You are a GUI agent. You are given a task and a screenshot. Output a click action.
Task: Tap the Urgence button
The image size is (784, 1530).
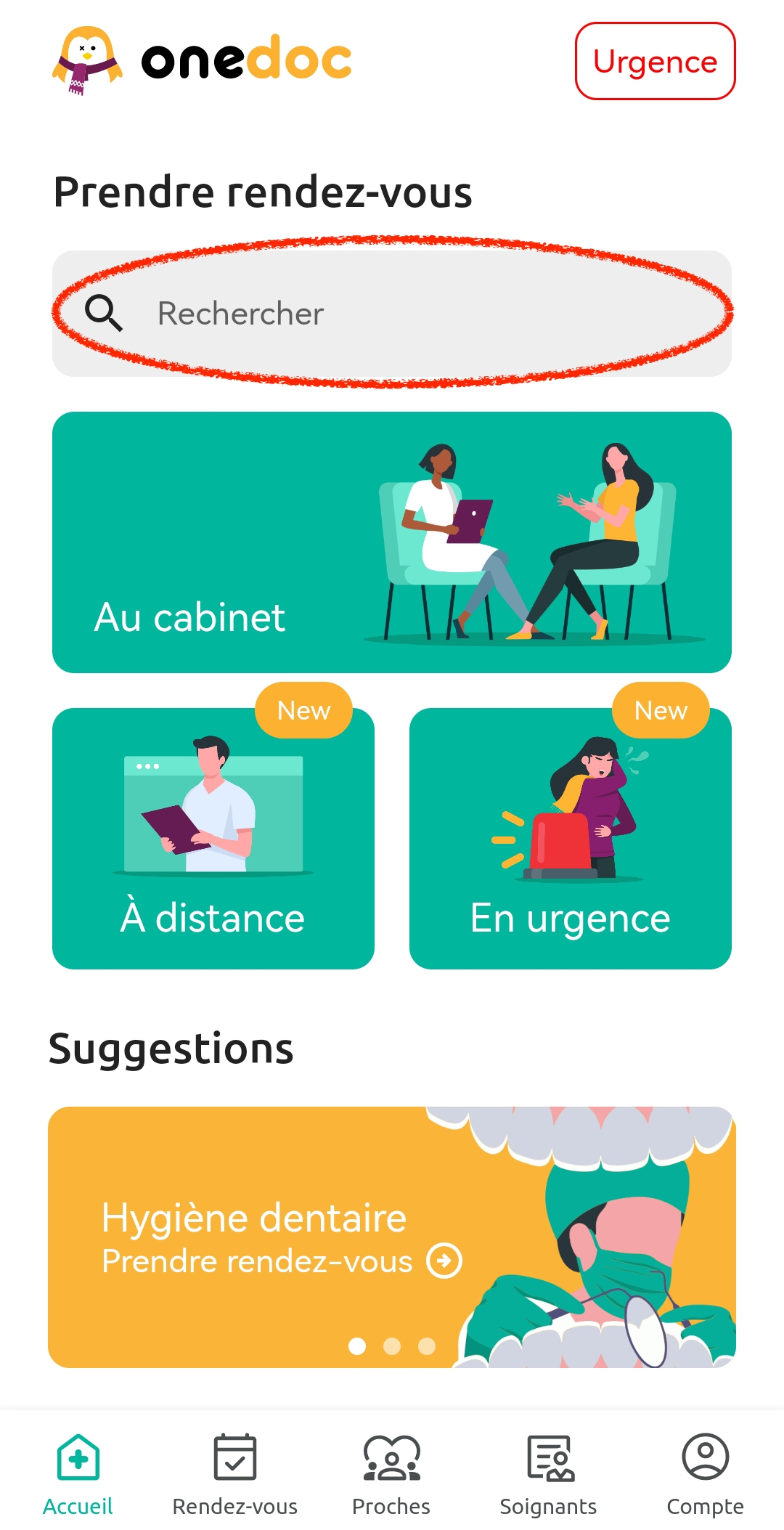655,62
